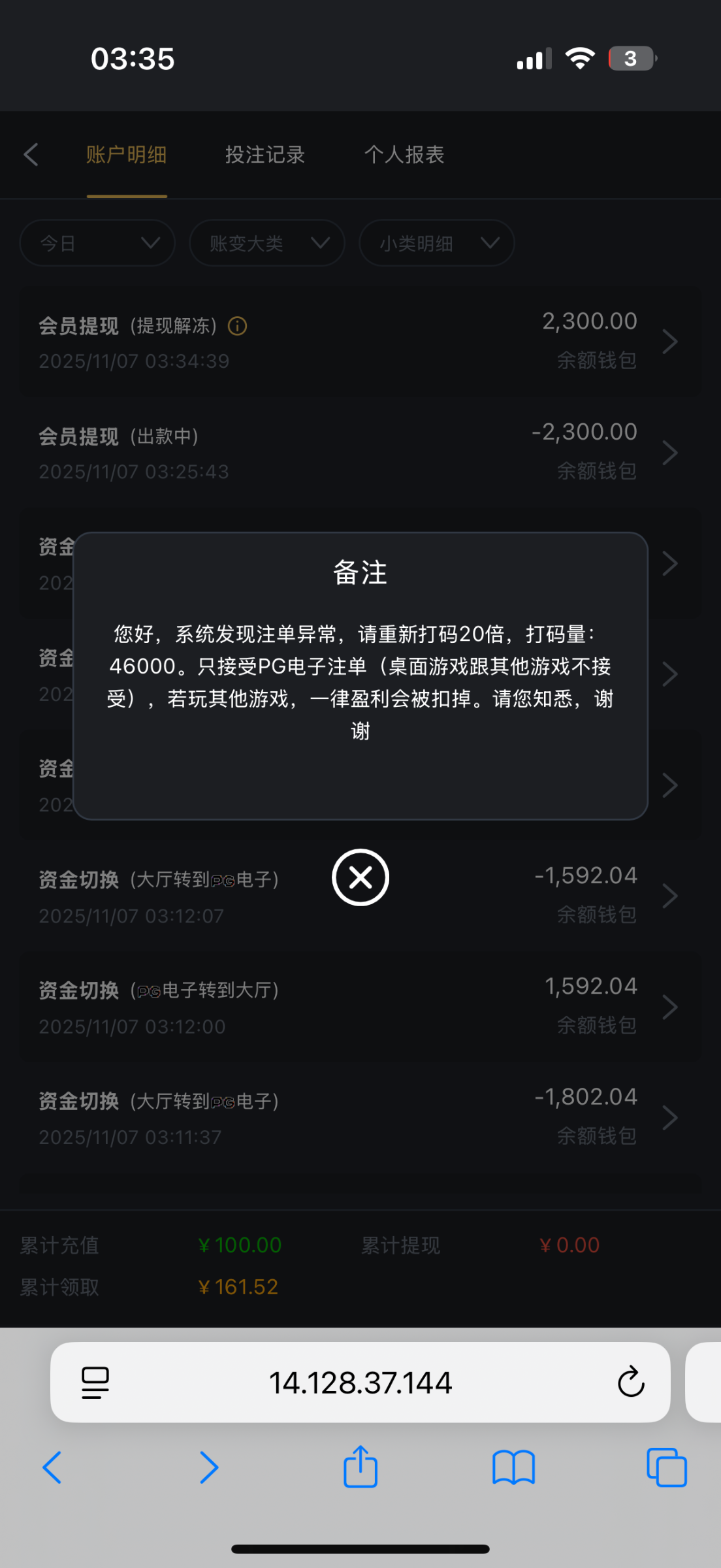This screenshot has height=1568, width=721.
Task: Open the 会员提现 (提现解冻) 2,300.00 record
Action: pos(359,342)
